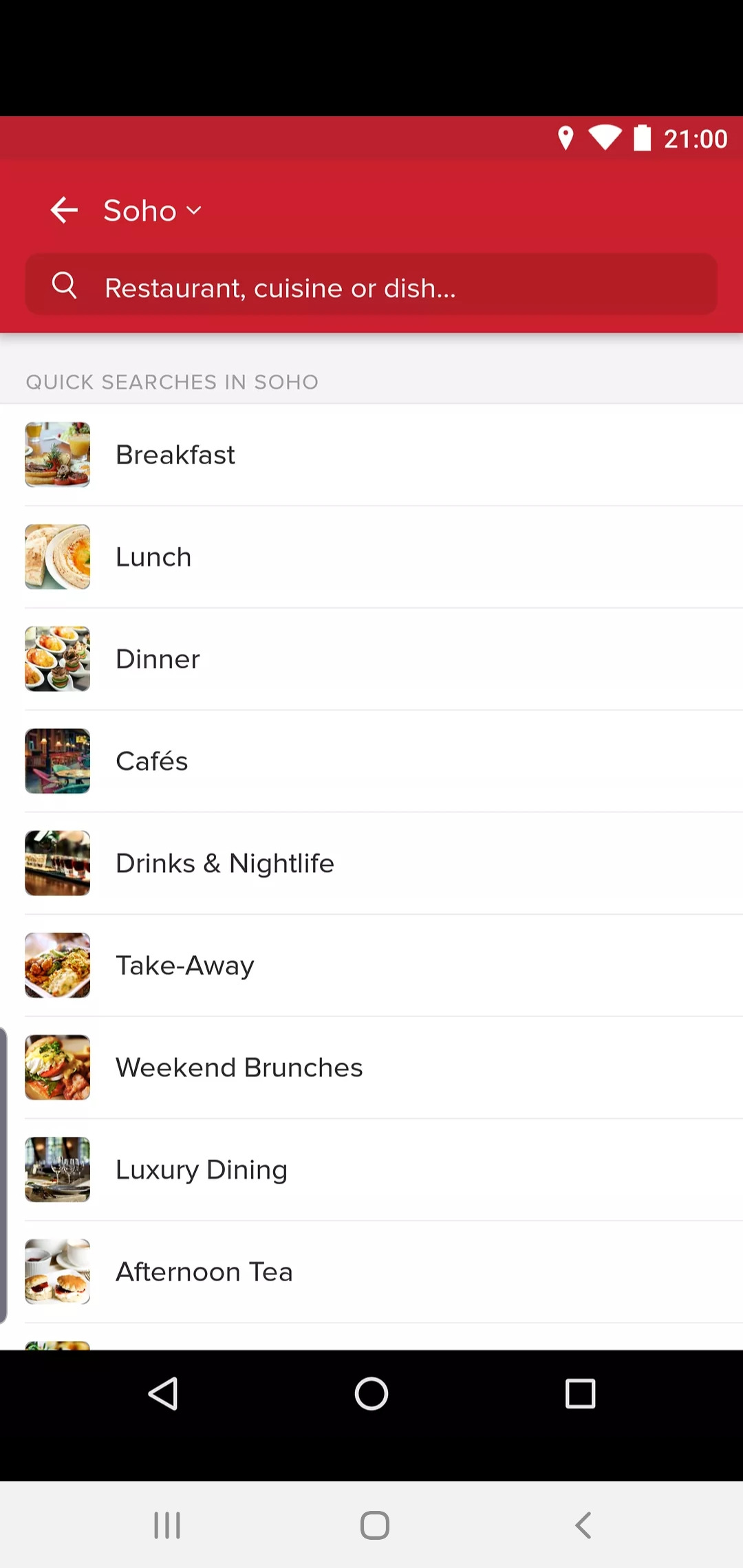
Task: Open the Soho location dropdown
Action: [x=153, y=210]
